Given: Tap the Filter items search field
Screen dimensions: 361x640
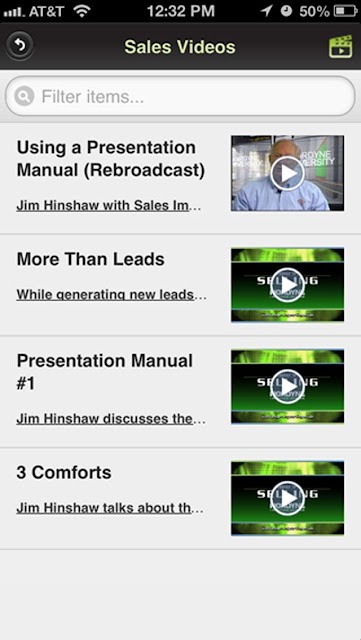Looking at the screenshot, I should (180, 96).
